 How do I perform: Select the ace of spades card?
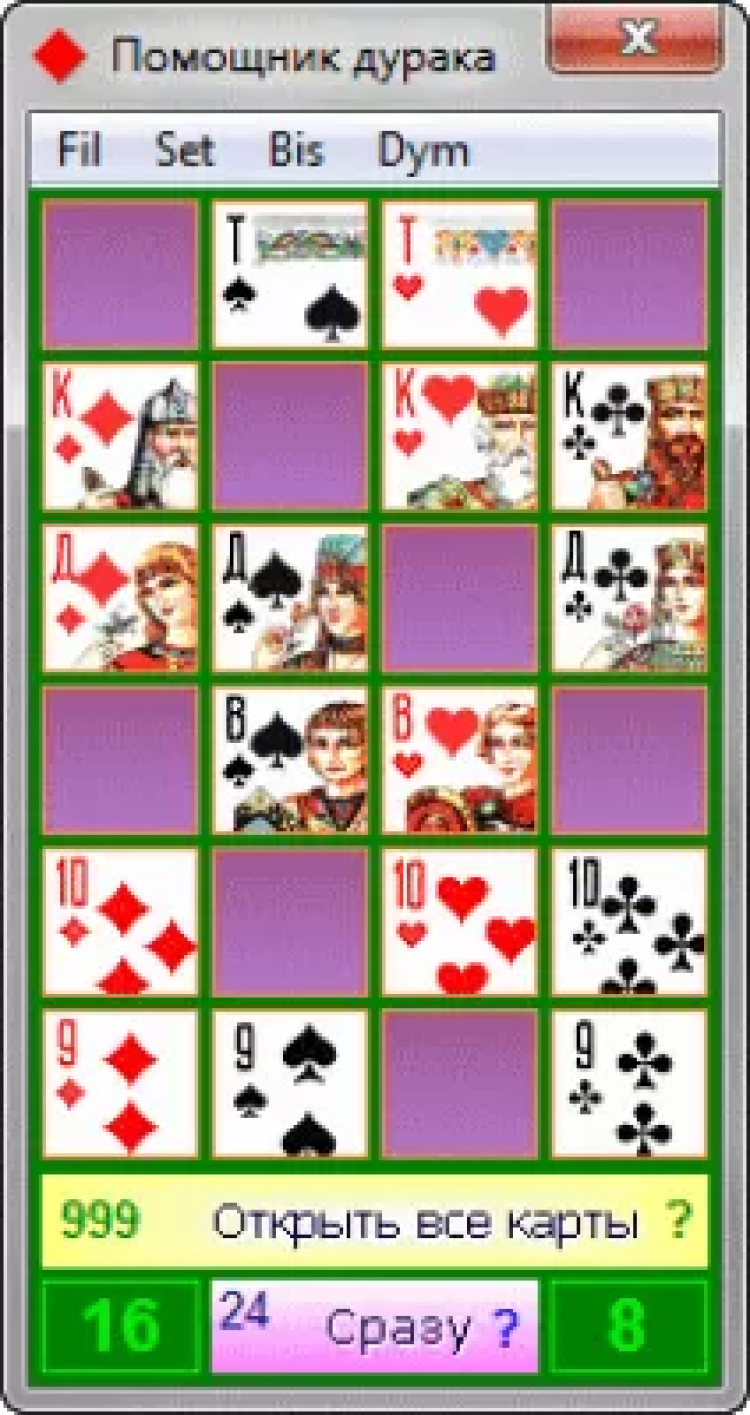point(290,273)
